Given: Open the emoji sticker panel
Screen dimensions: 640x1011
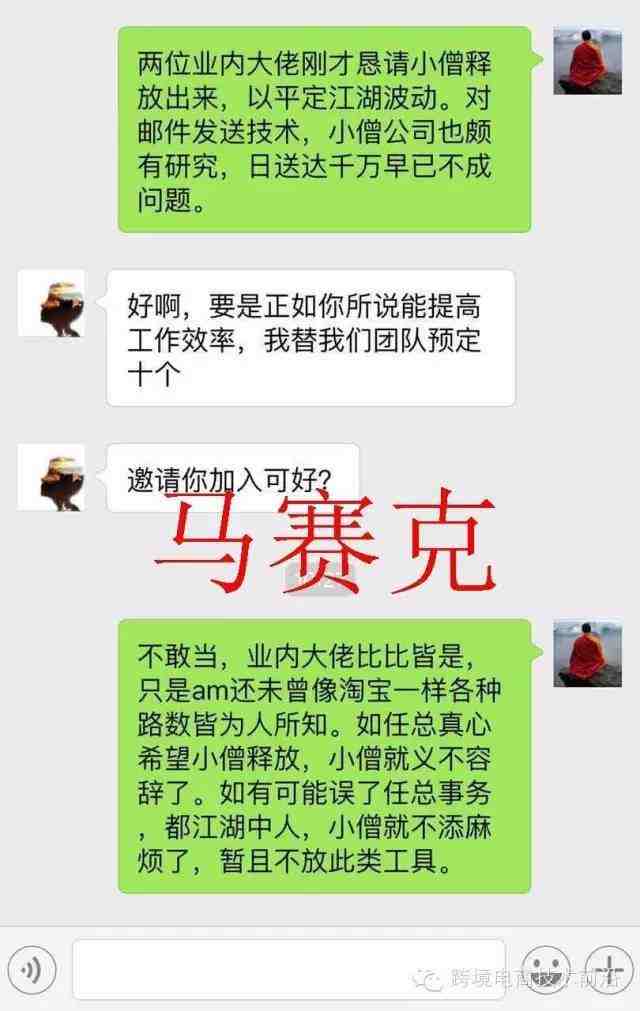Looking at the screenshot, I should (x=546, y=969).
